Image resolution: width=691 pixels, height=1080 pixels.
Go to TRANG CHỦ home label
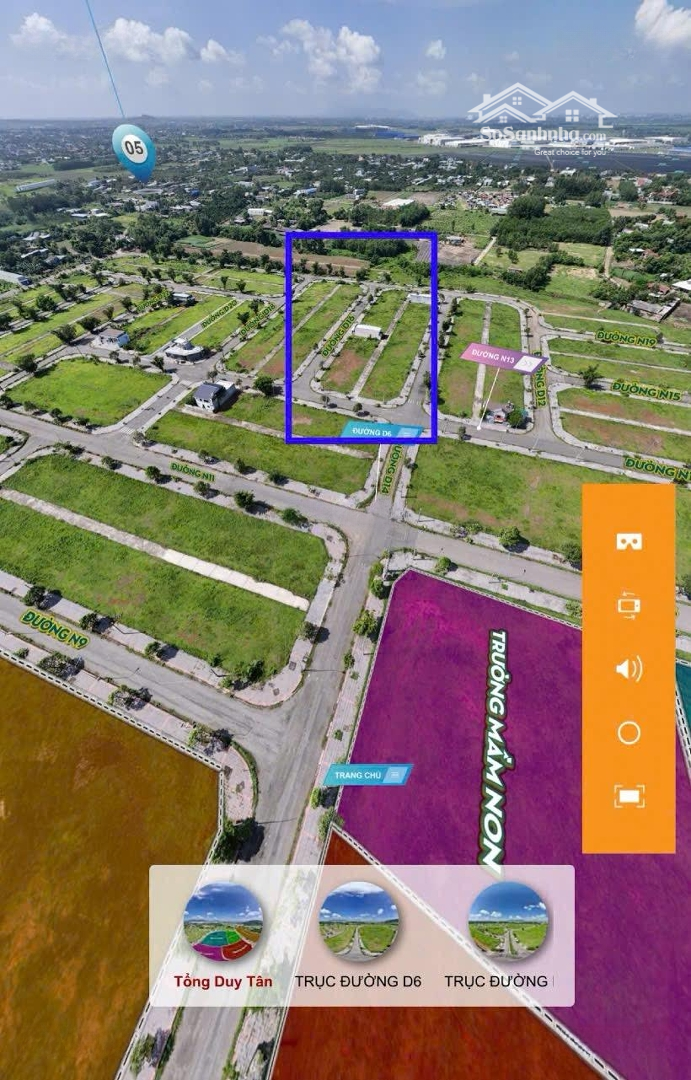[x=367, y=775]
